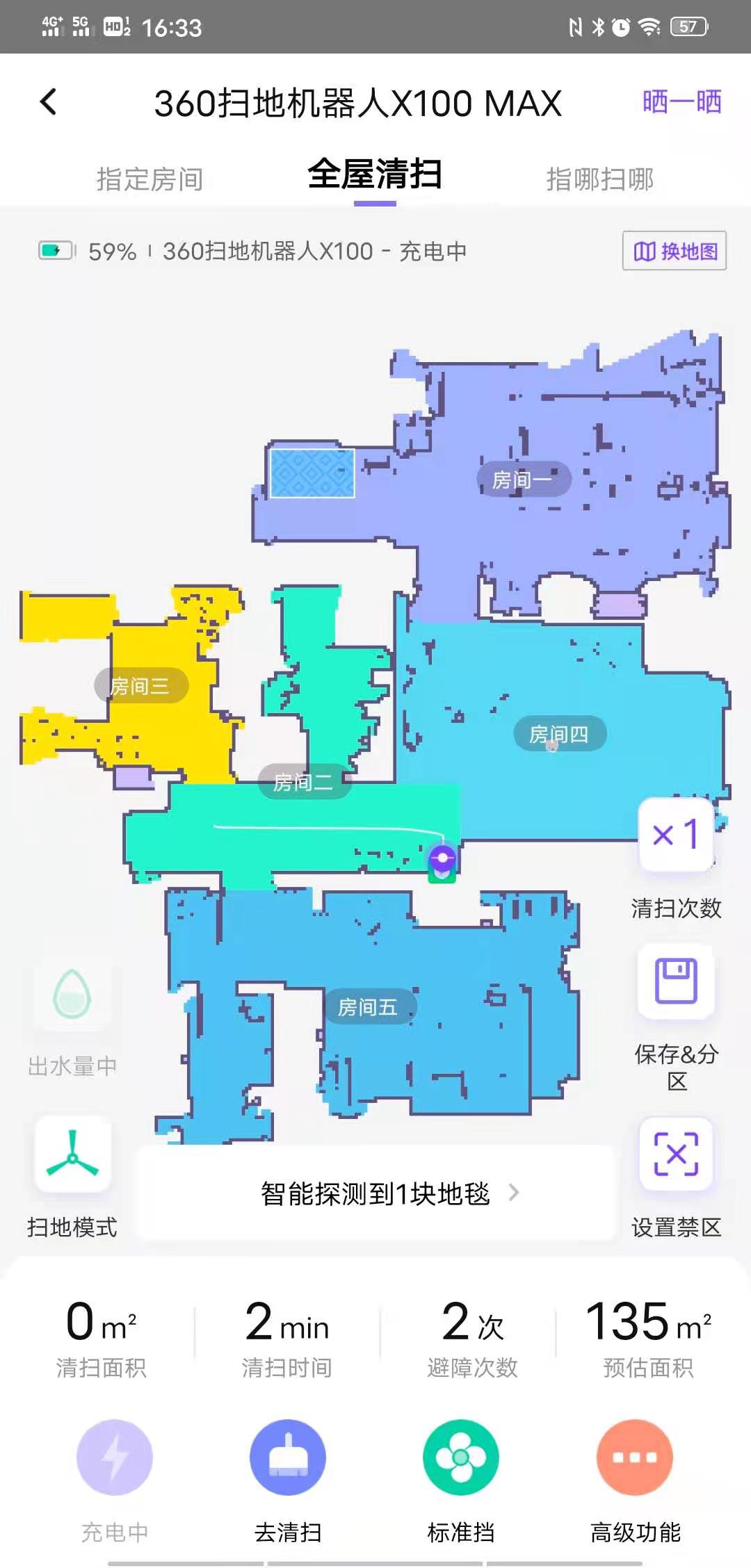Select 房间三 on the map

pyautogui.click(x=140, y=685)
